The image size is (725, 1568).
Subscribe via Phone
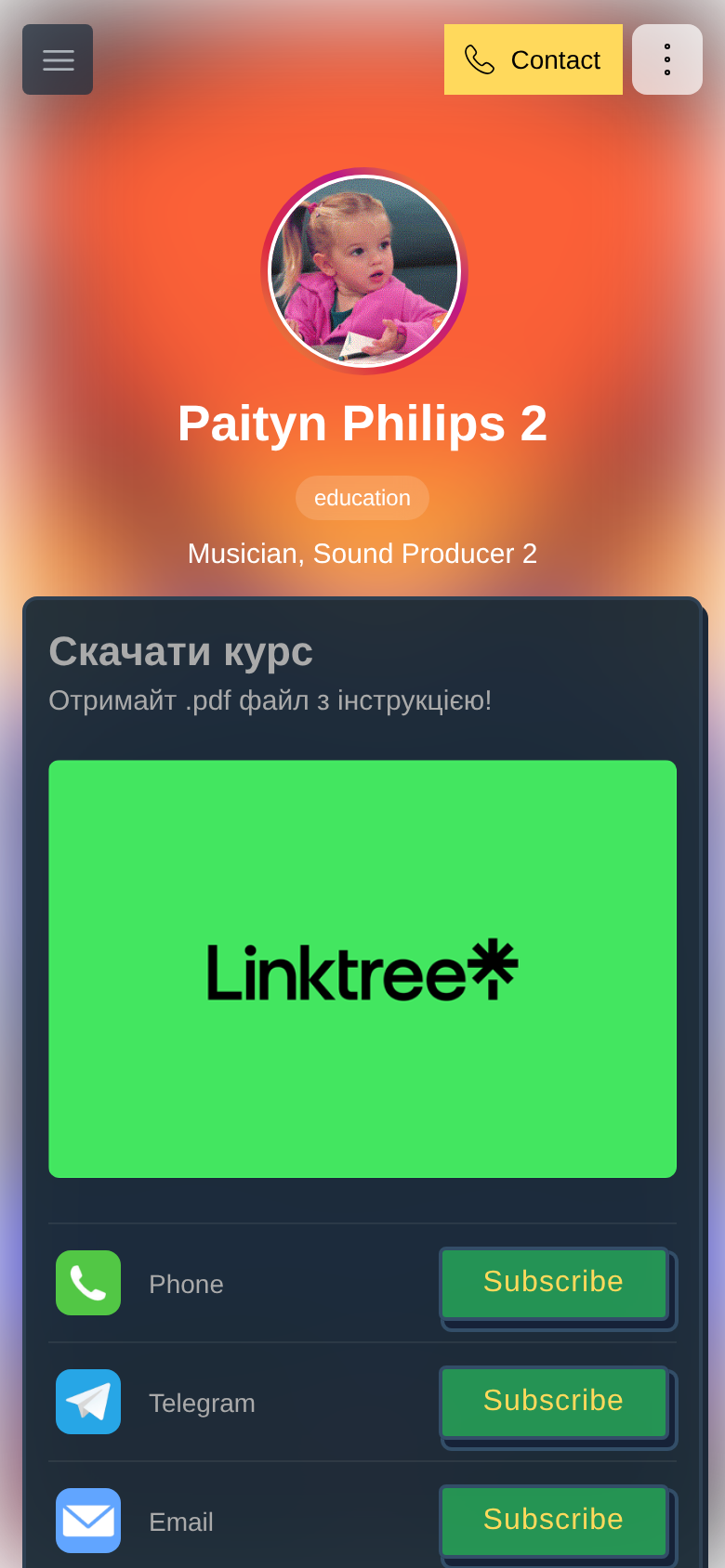(554, 1283)
